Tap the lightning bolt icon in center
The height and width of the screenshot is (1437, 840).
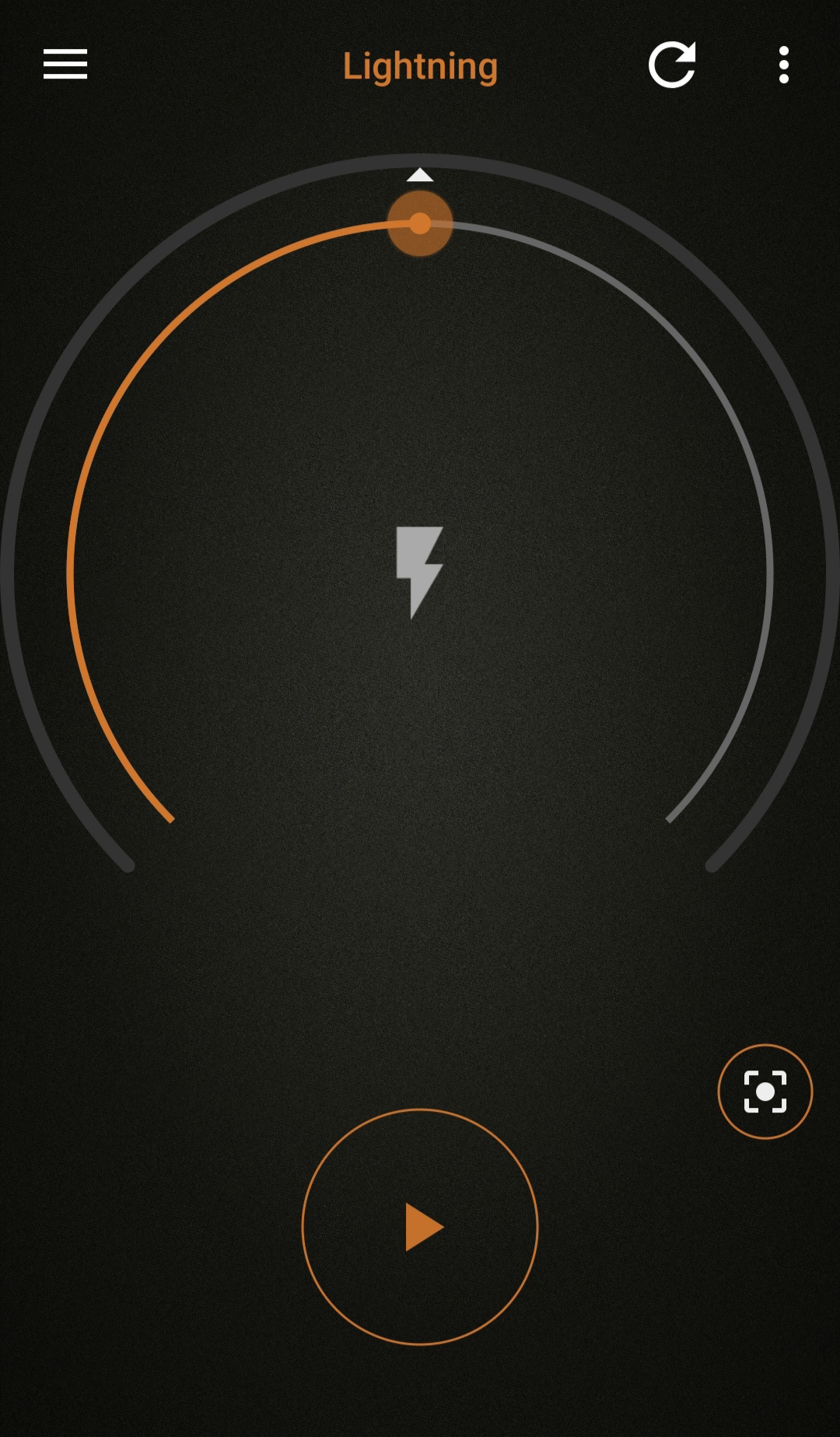419,573
